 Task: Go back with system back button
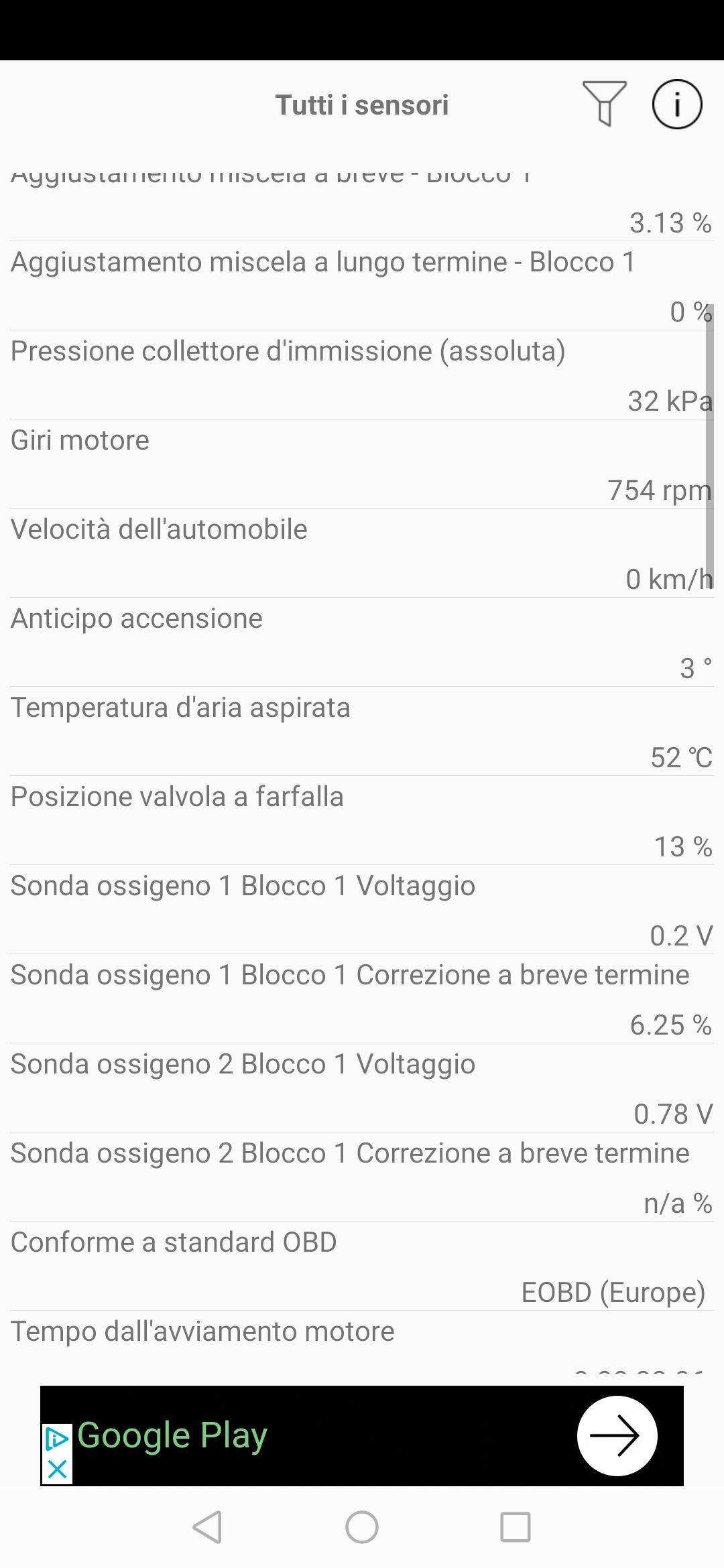207,1527
